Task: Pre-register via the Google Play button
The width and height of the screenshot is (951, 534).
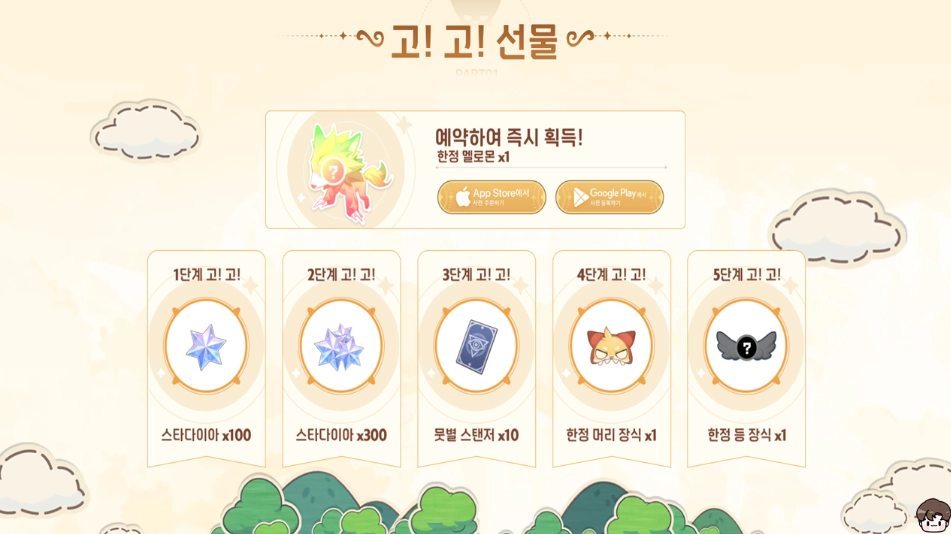Action: pos(609,197)
